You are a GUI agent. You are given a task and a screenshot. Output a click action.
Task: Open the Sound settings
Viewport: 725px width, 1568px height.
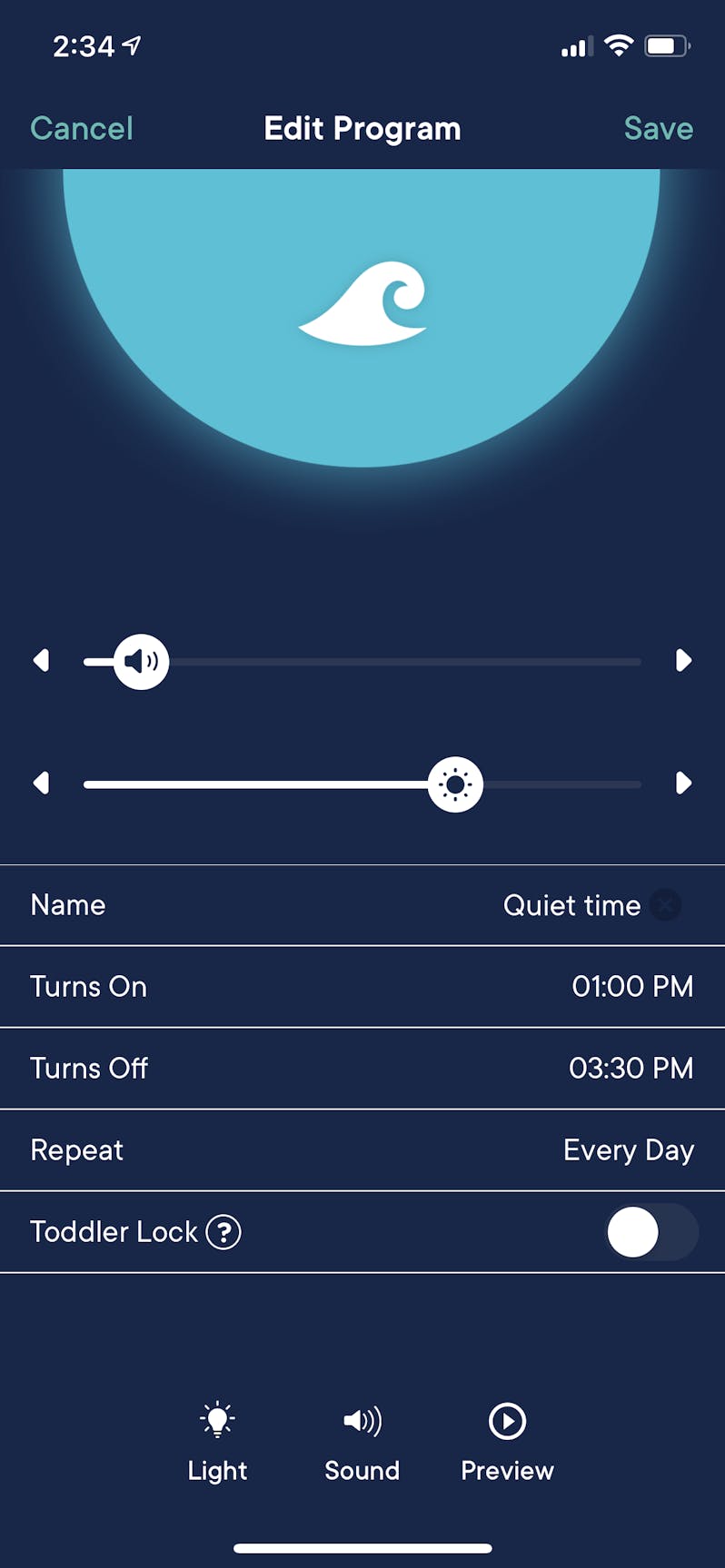point(362,1442)
